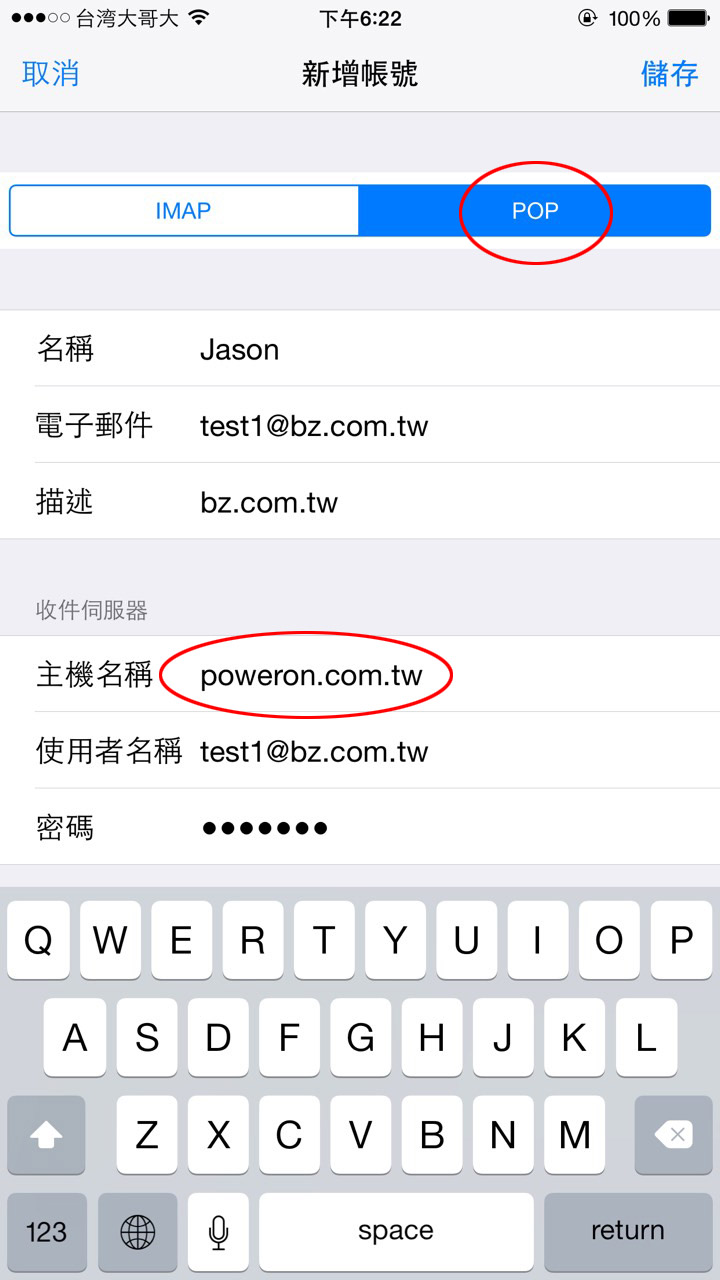
Task: Hit the keyboard return key
Action: (x=627, y=1230)
